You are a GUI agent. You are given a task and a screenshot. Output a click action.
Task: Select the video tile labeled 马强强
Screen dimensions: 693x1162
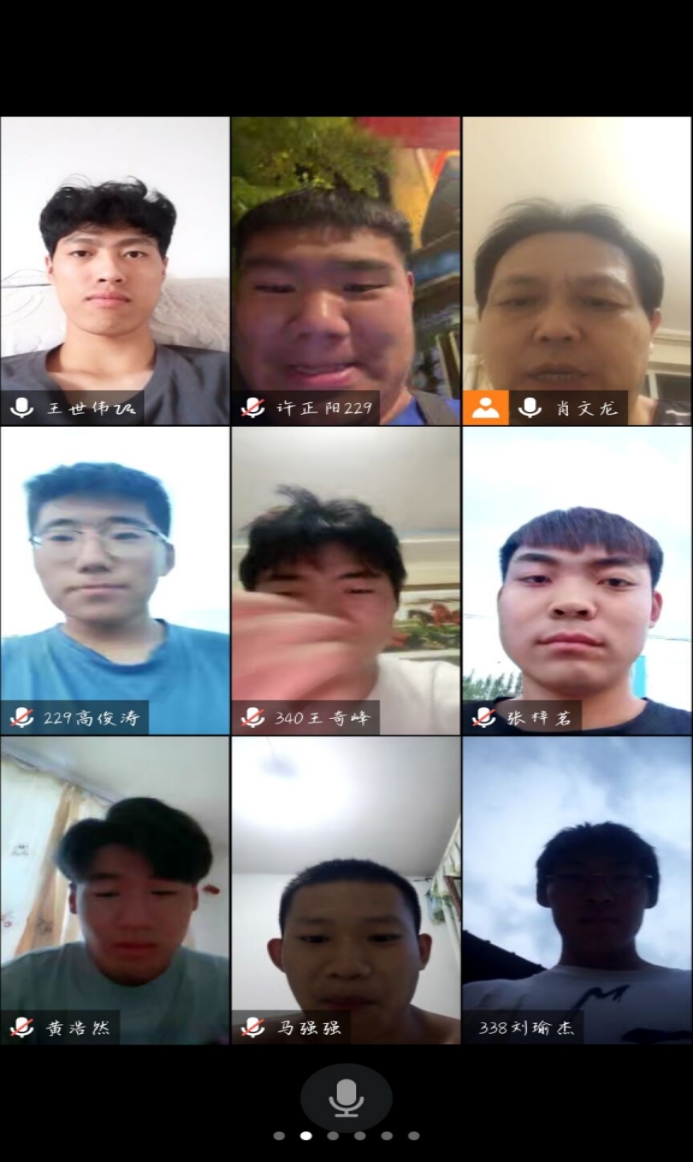(346, 890)
